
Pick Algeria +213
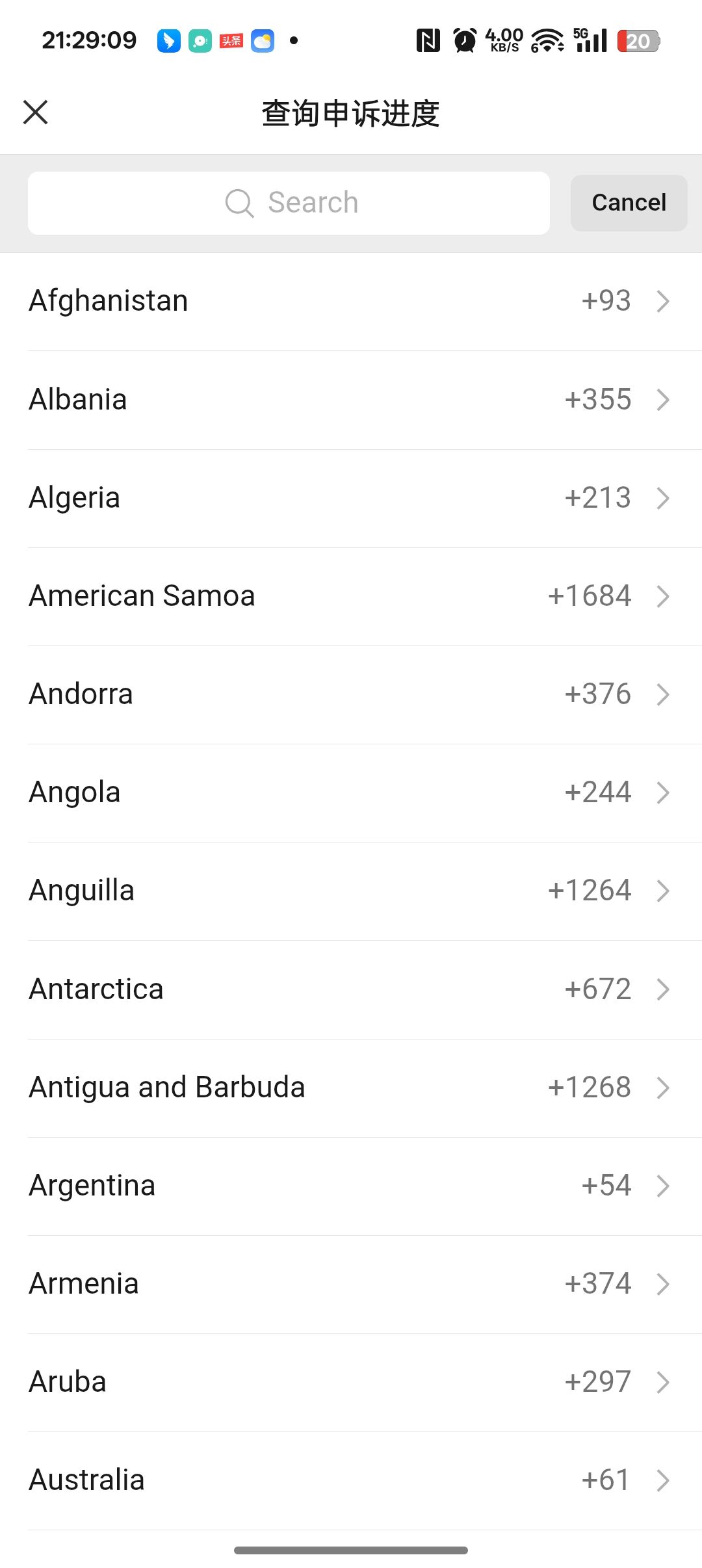351,498
